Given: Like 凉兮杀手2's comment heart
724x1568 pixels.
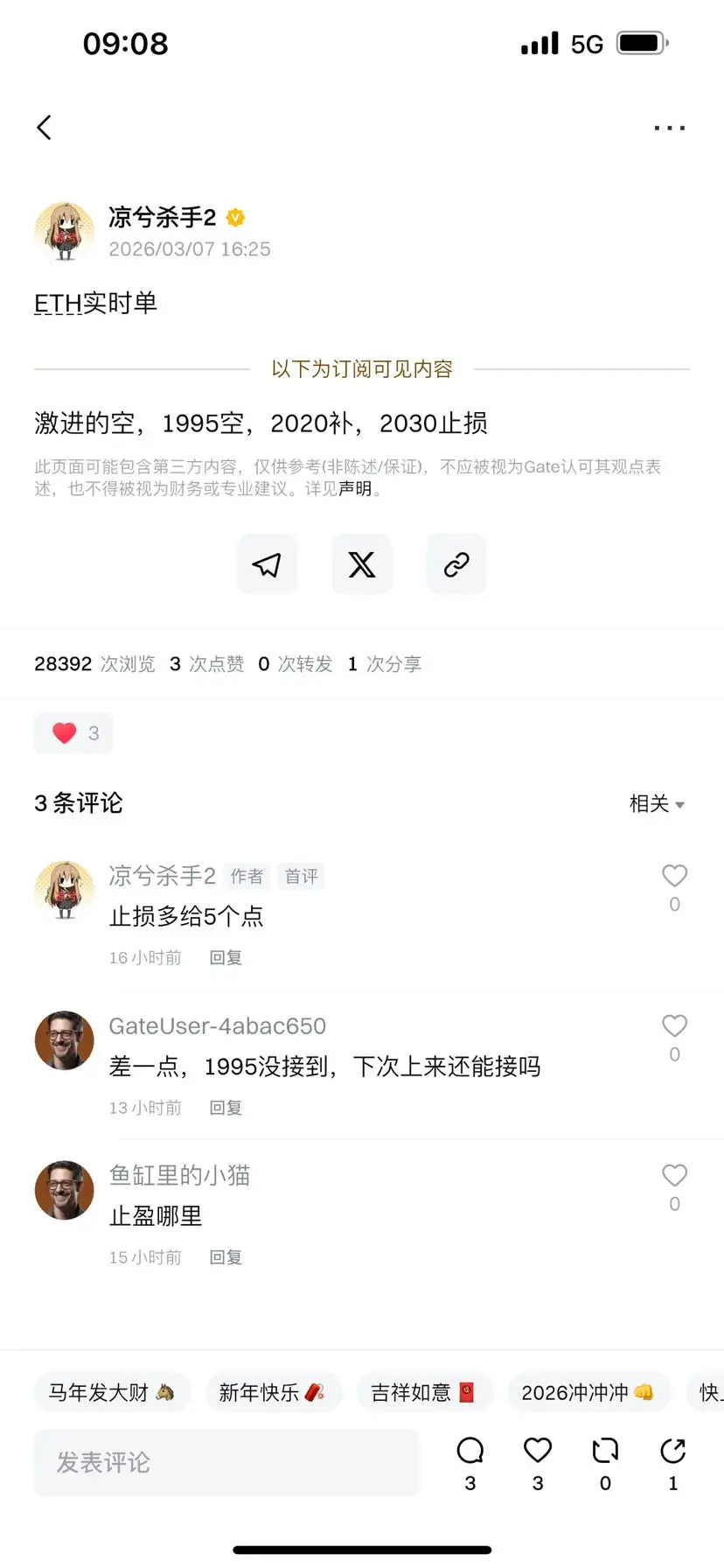Looking at the screenshot, I should tap(674, 875).
